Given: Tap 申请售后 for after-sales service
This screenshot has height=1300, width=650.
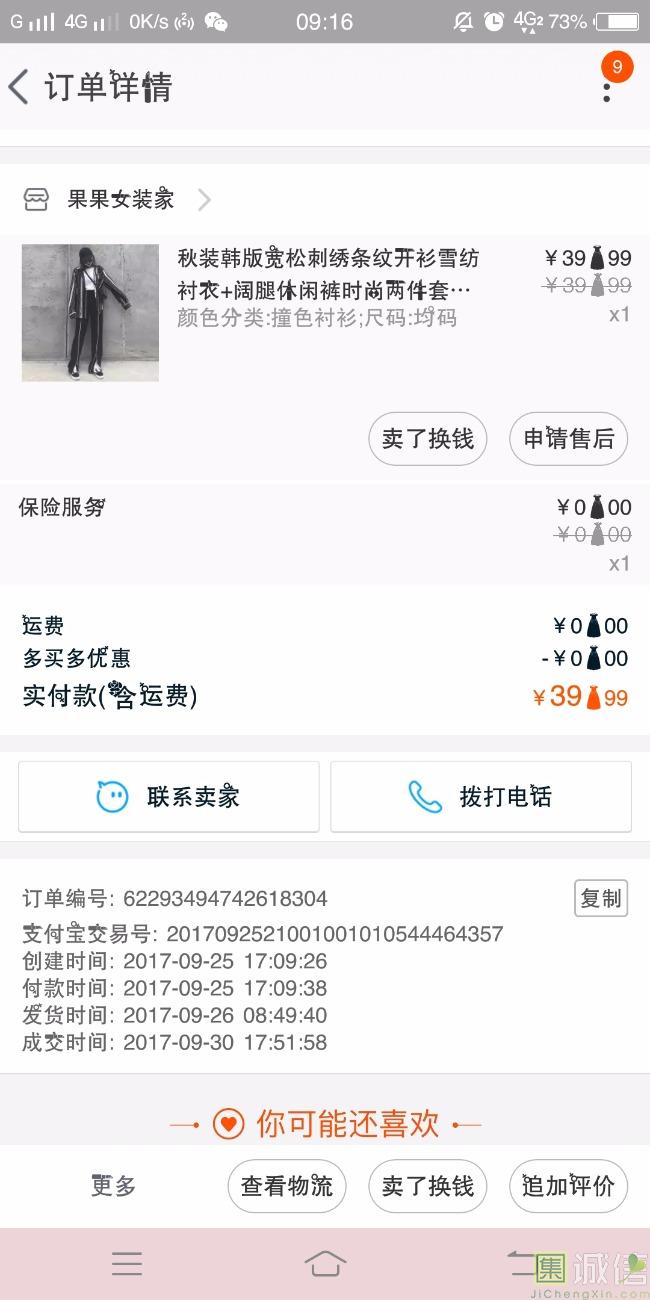Looking at the screenshot, I should [568, 438].
